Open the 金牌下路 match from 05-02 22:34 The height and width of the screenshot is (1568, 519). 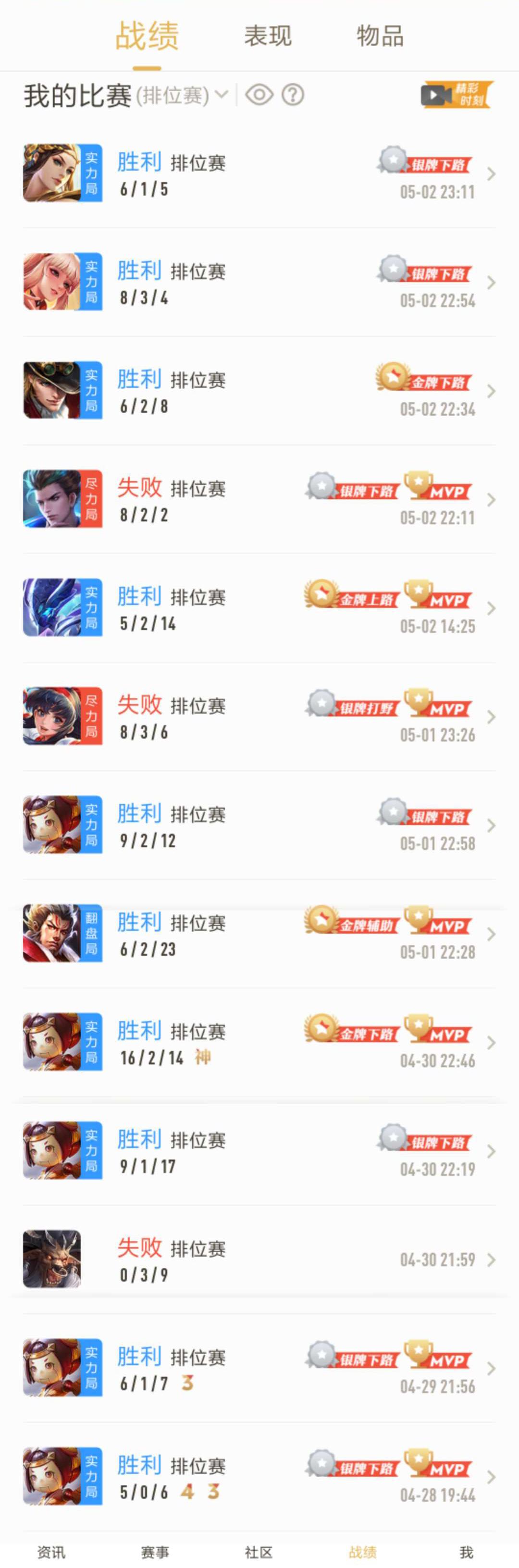tap(259, 391)
